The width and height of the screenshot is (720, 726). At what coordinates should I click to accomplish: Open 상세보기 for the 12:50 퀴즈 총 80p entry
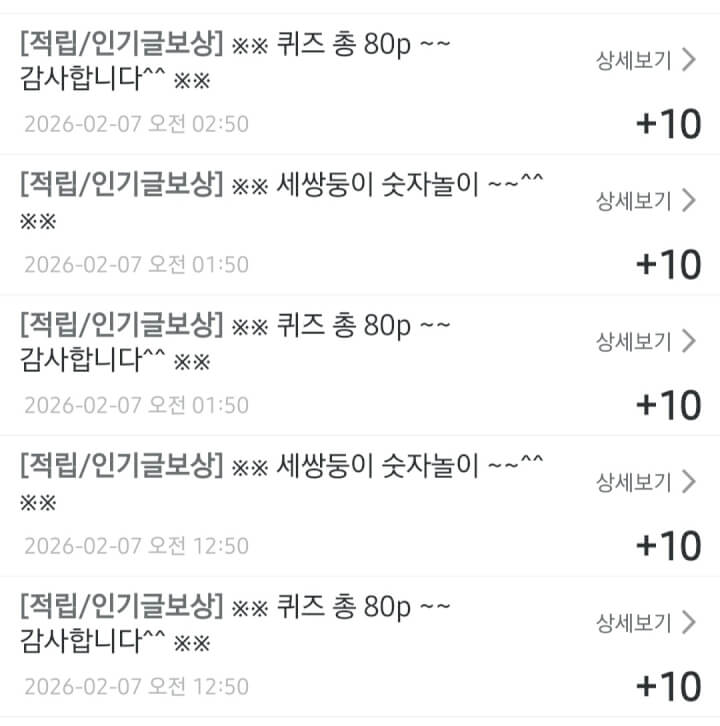pos(645,624)
